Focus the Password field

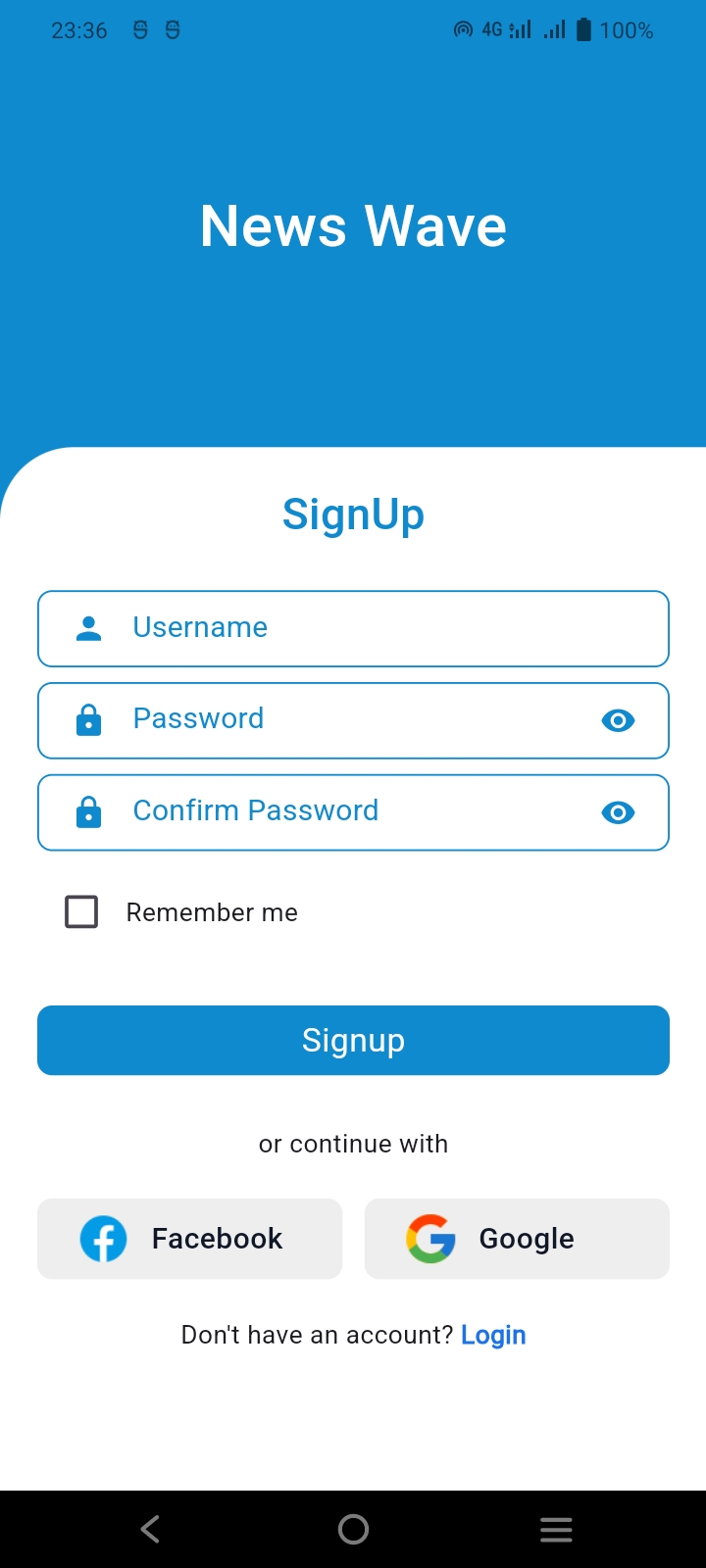pyautogui.click(x=333, y=720)
